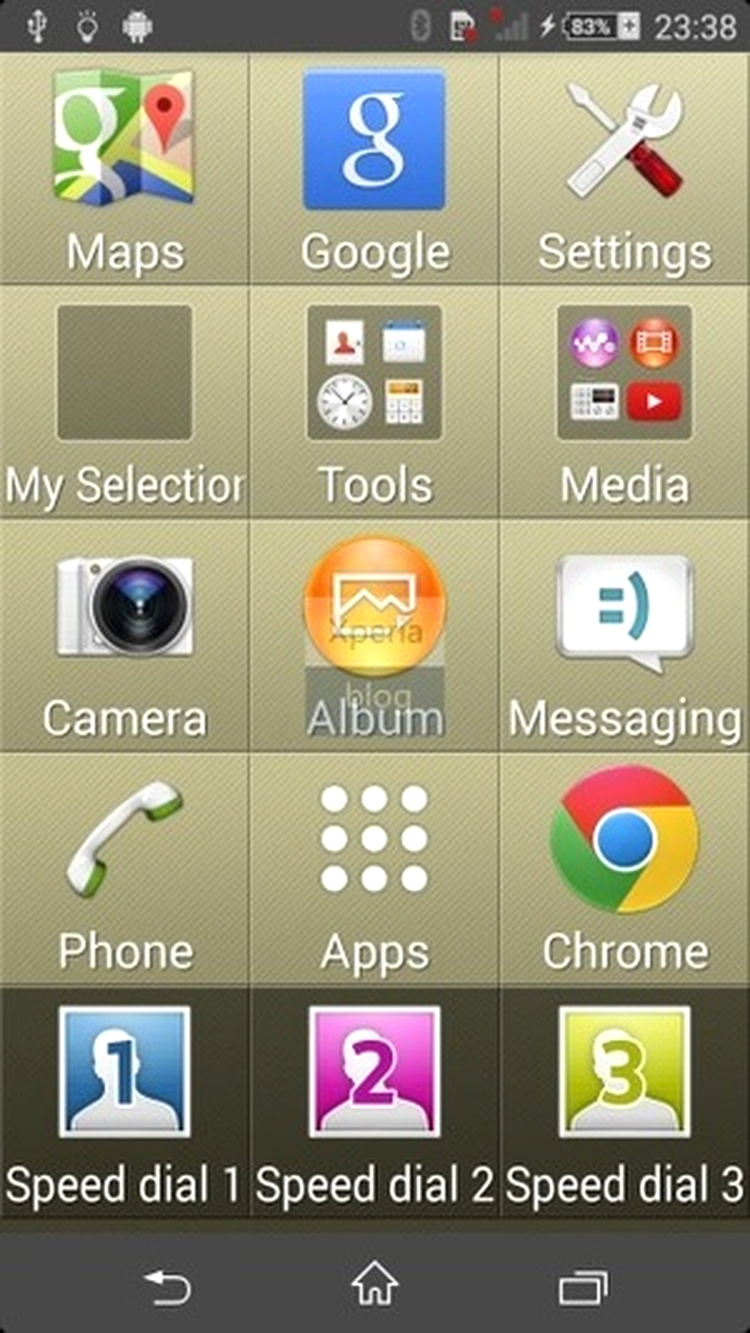Open recent apps overview
The height and width of the screenshot is (1333, 750).
click(583, 1286)
